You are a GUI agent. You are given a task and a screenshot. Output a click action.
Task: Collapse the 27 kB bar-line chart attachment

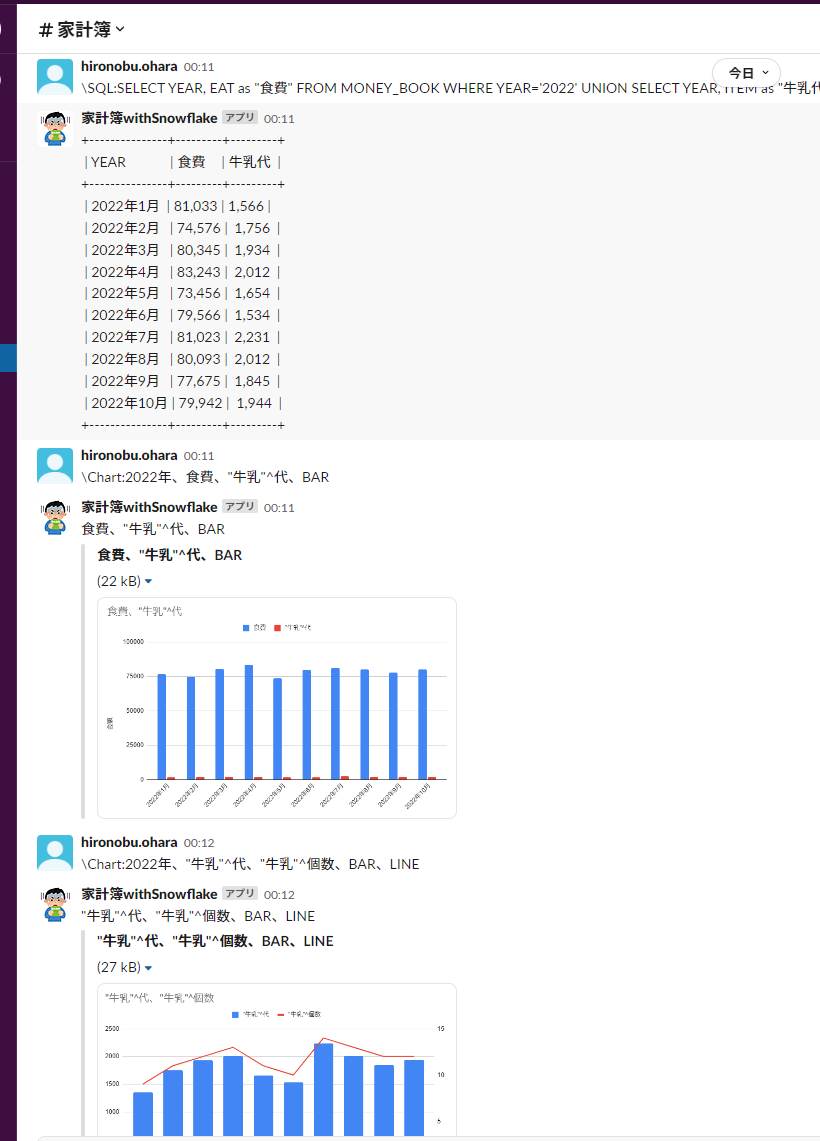(x=148, y=968)
